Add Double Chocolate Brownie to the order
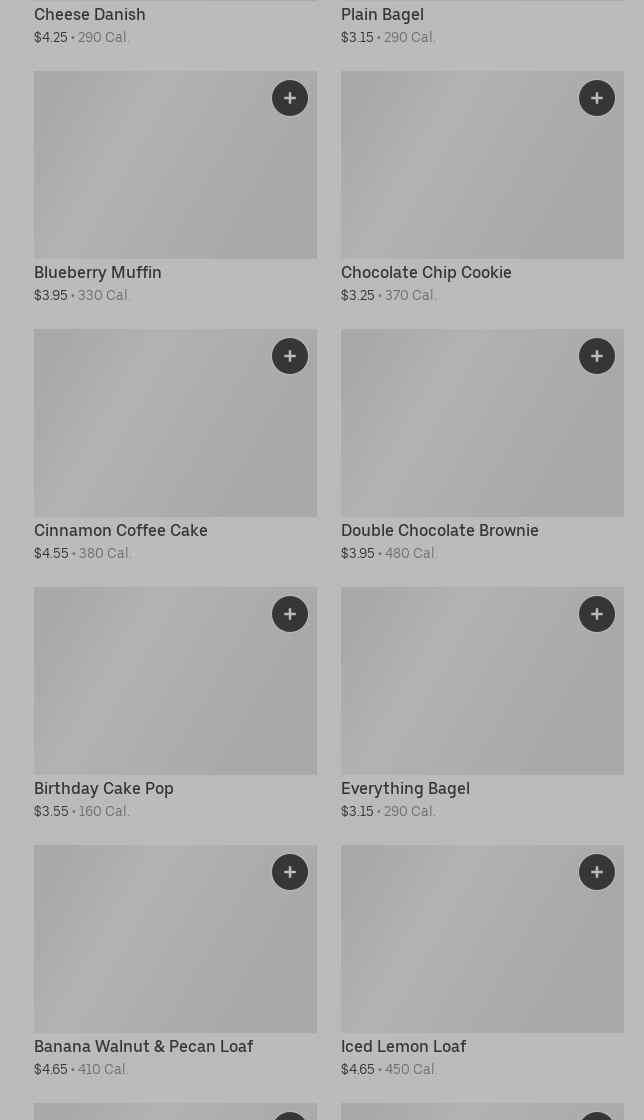This screenshot has width=644, height=1120. click(597, 356)
